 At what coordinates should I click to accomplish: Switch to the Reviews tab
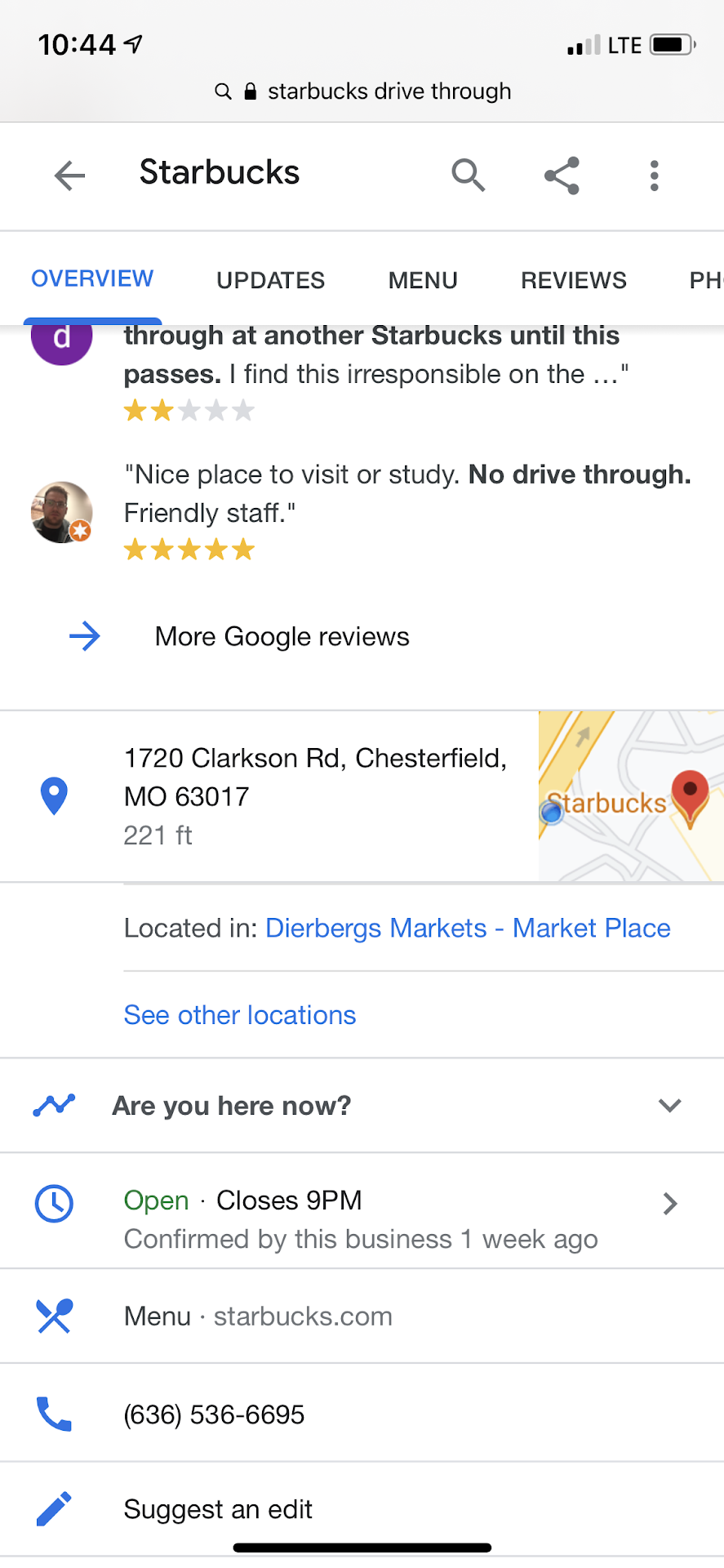pos(574,280)
